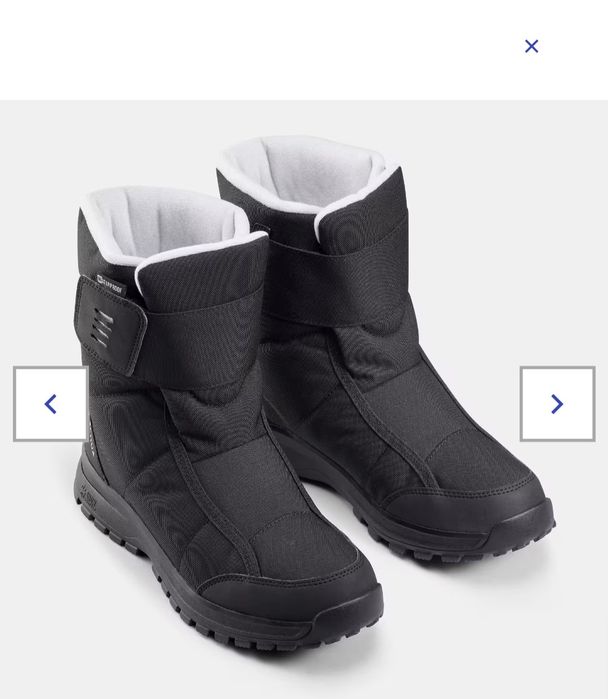This screenshot has width=608, height=699.
Task: Go to the previous product image
Action: tap(50, 404)
